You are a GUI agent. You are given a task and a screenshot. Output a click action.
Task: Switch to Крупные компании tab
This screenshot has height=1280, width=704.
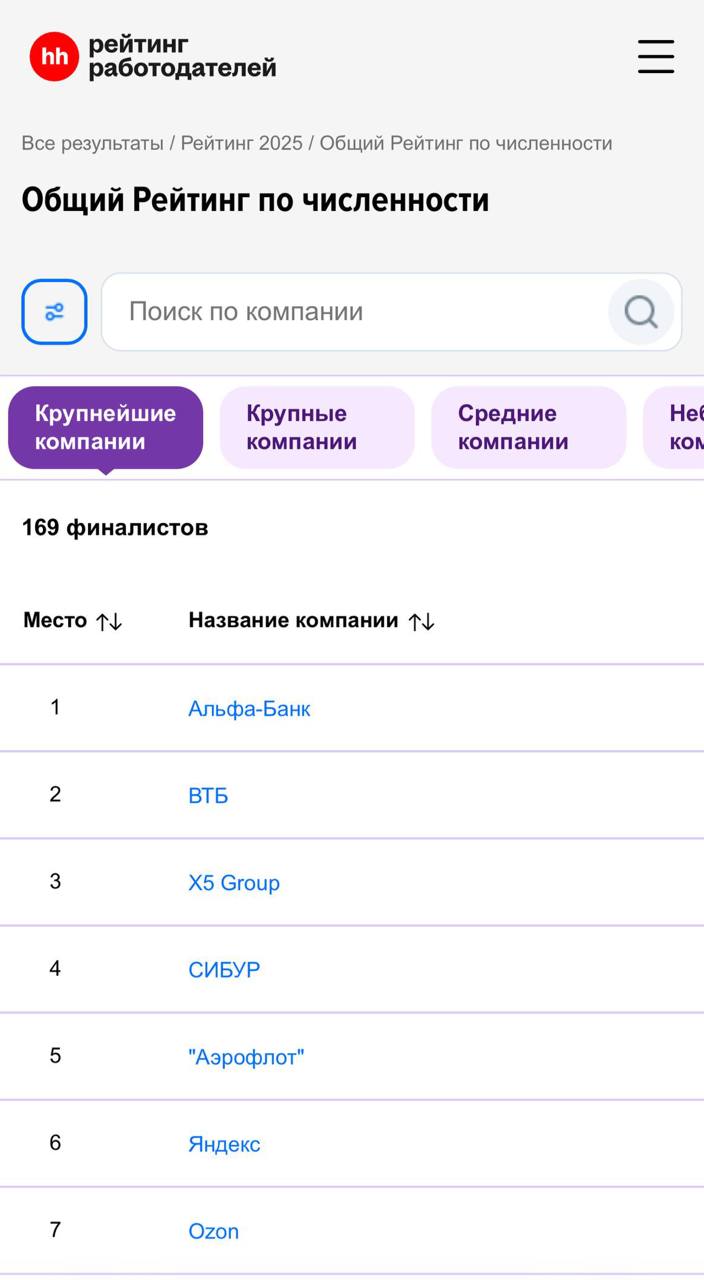coord(316,428)
